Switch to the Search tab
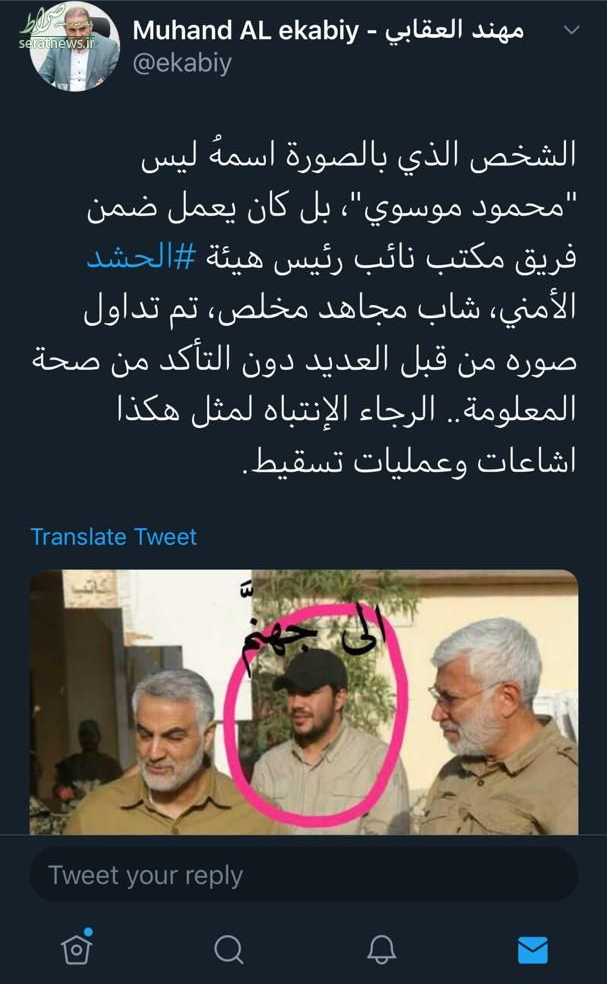This screenshot has width=607, height=984. coord(228,947)
